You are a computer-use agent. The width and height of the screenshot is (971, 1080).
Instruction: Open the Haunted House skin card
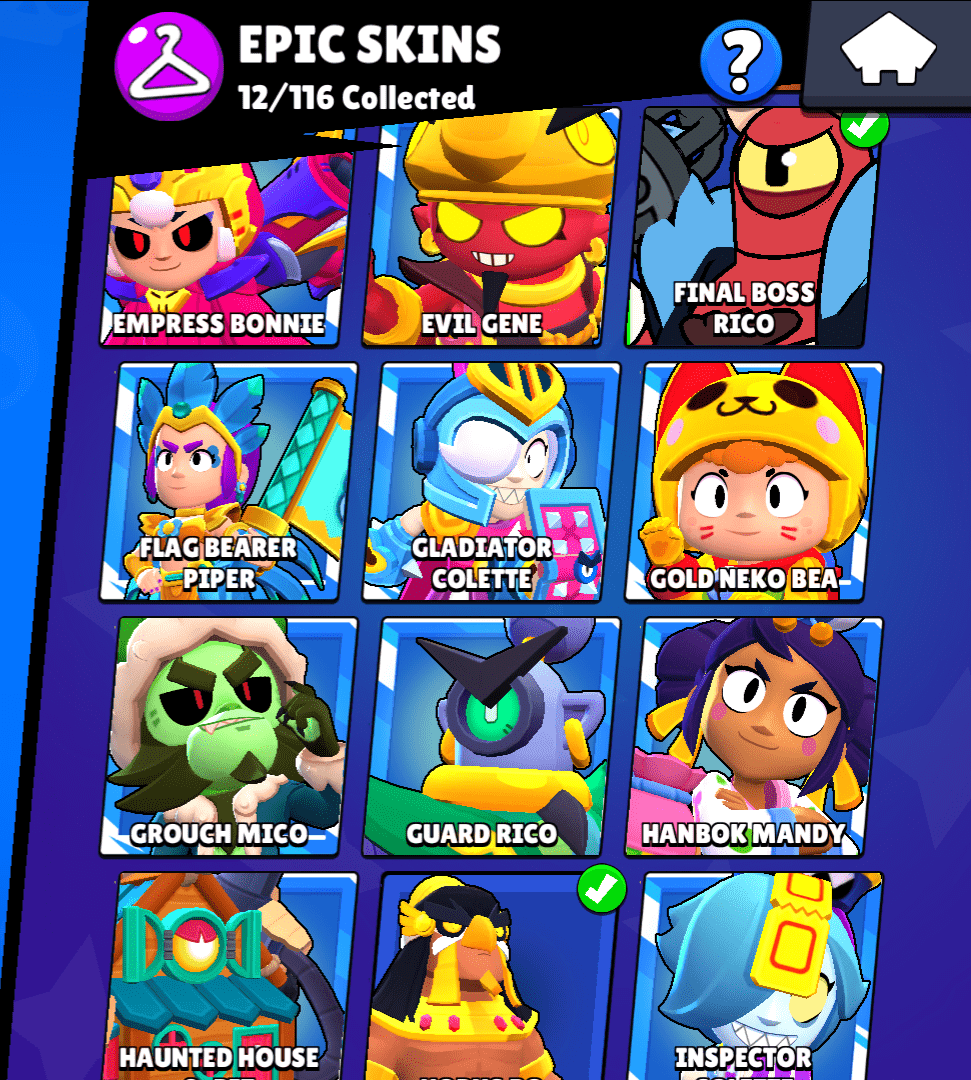230,976
